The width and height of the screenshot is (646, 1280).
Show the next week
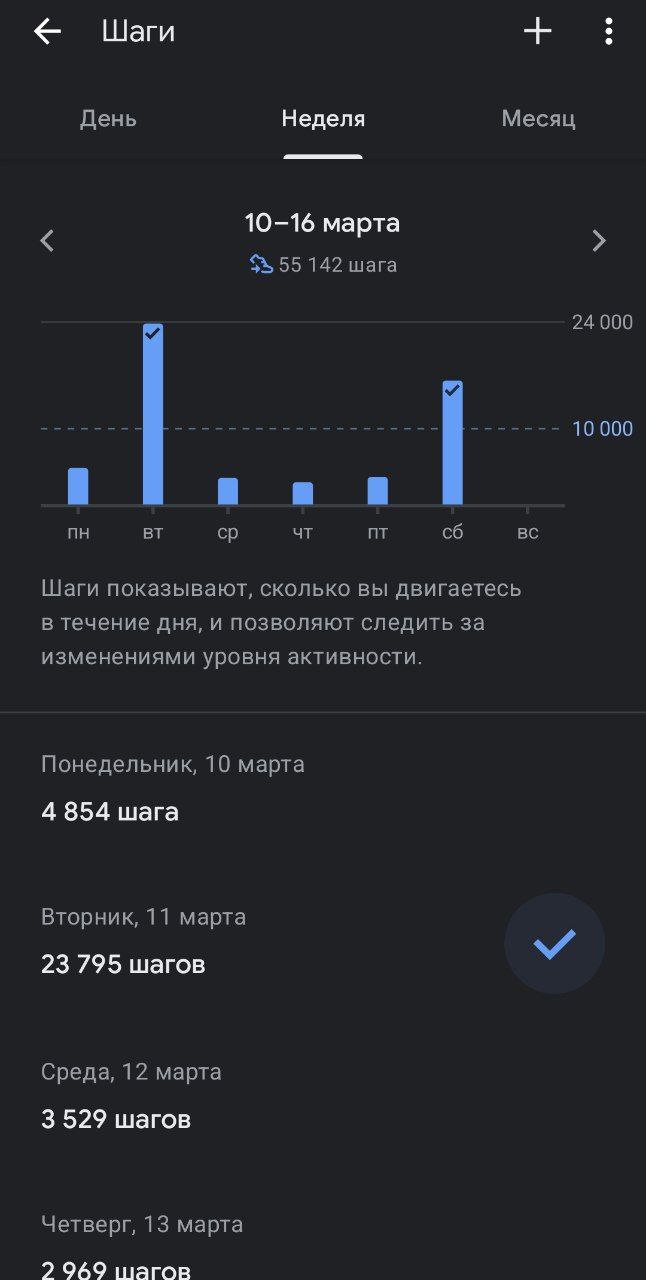[x=599, y=241]
